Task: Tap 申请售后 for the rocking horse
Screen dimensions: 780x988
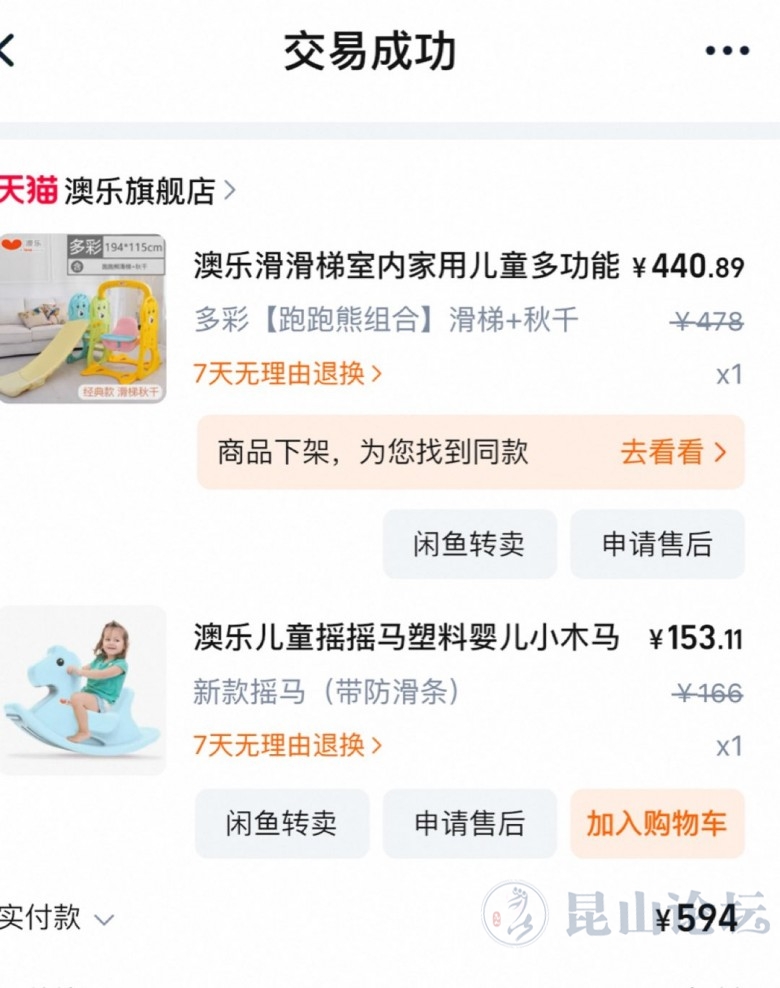Action: pos(469,823)
